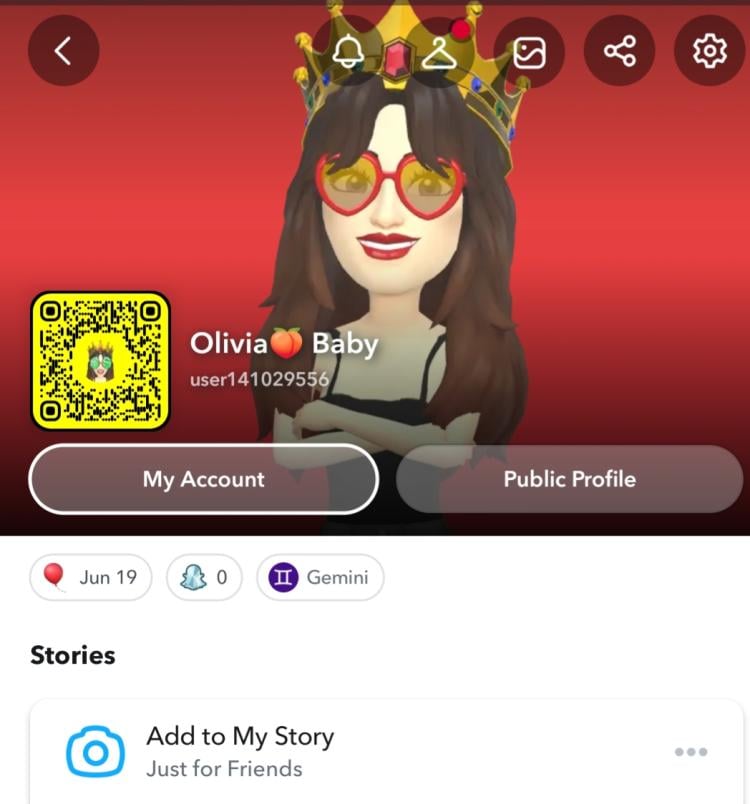This screenshot has width=750, height=804.
Task: Open settings gear
Action: pyautogui.click(x=709, y=51)
